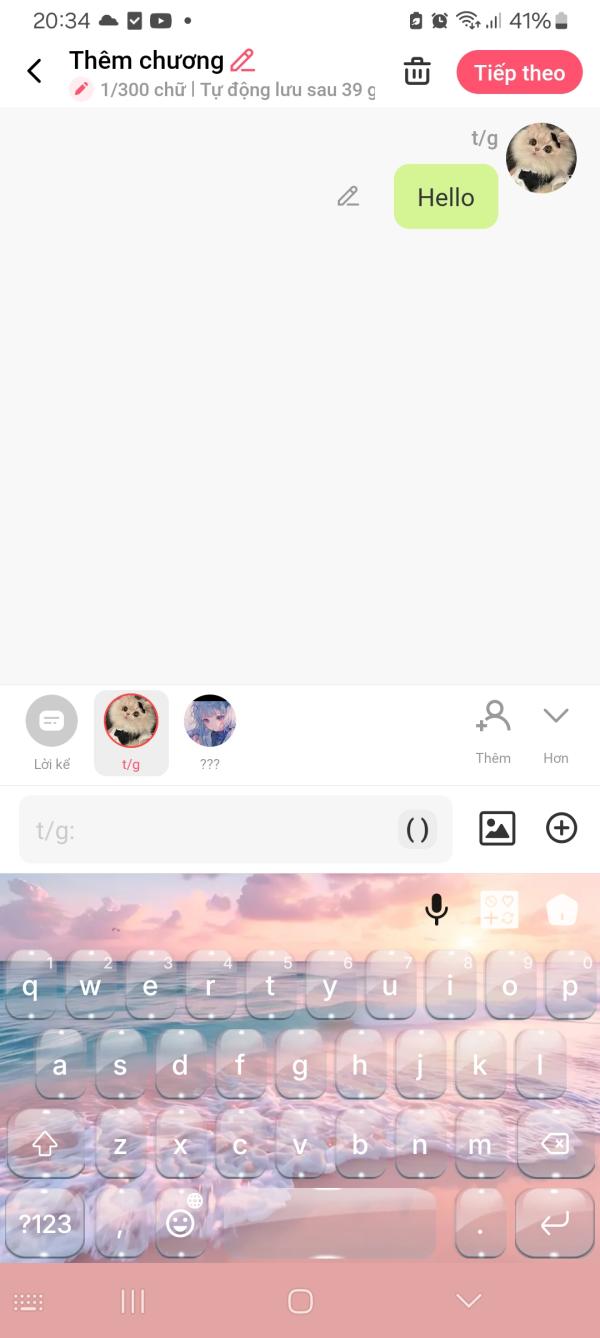
Task: Start voice input with the microphone
Action: click(436, 909)
